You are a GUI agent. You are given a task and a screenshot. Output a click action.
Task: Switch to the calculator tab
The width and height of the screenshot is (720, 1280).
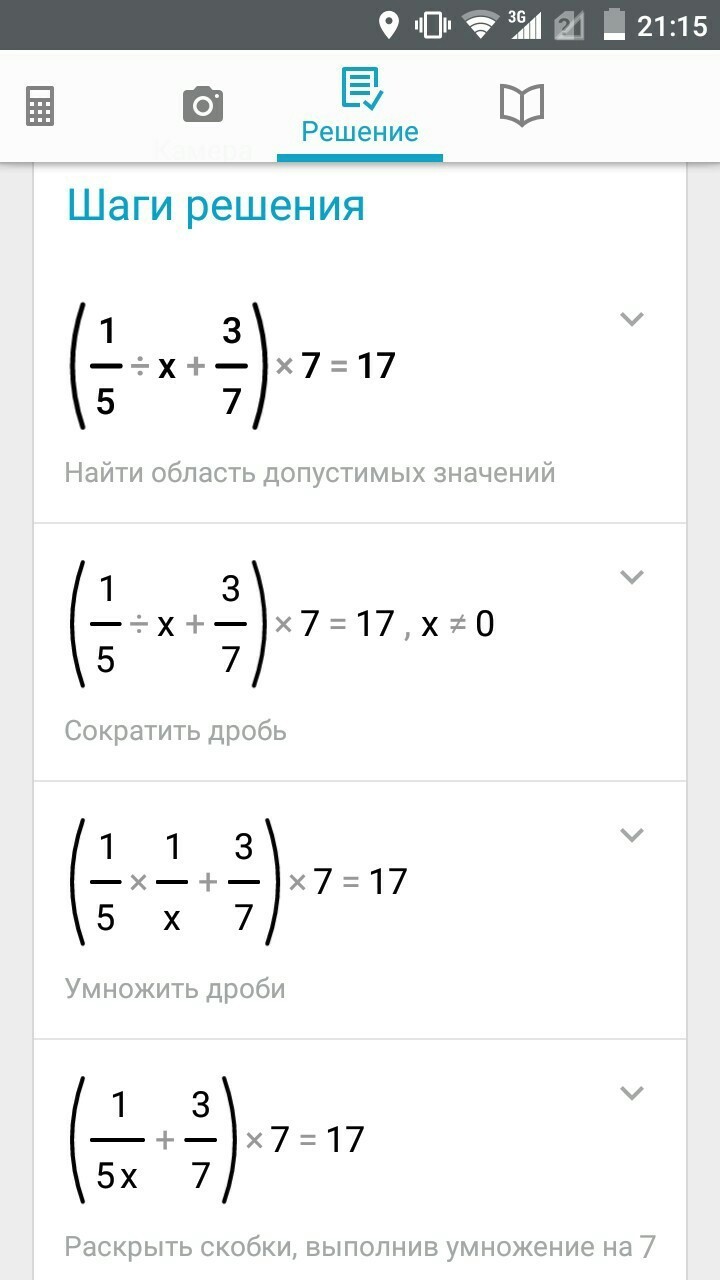40,106
